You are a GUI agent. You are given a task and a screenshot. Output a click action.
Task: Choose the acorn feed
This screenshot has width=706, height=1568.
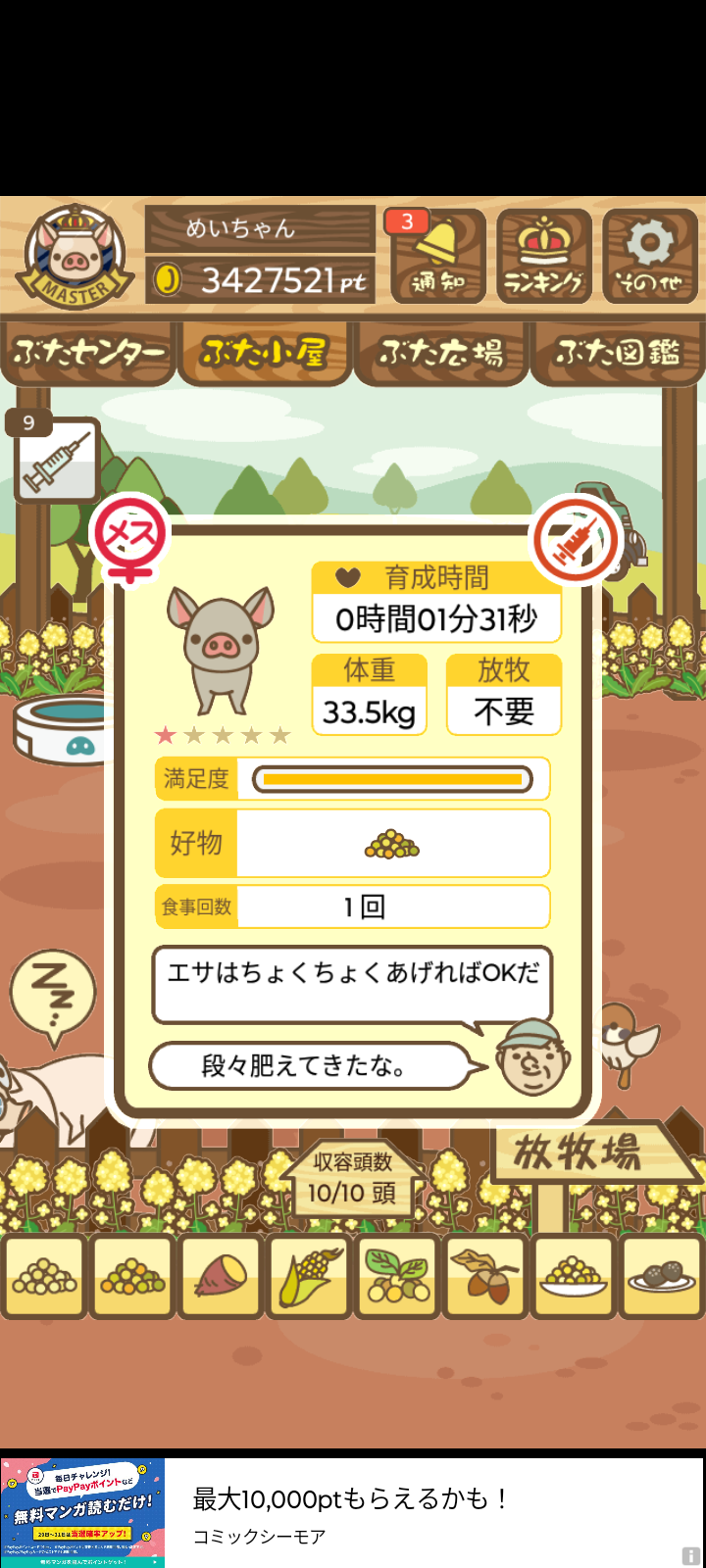point(485,1277)
